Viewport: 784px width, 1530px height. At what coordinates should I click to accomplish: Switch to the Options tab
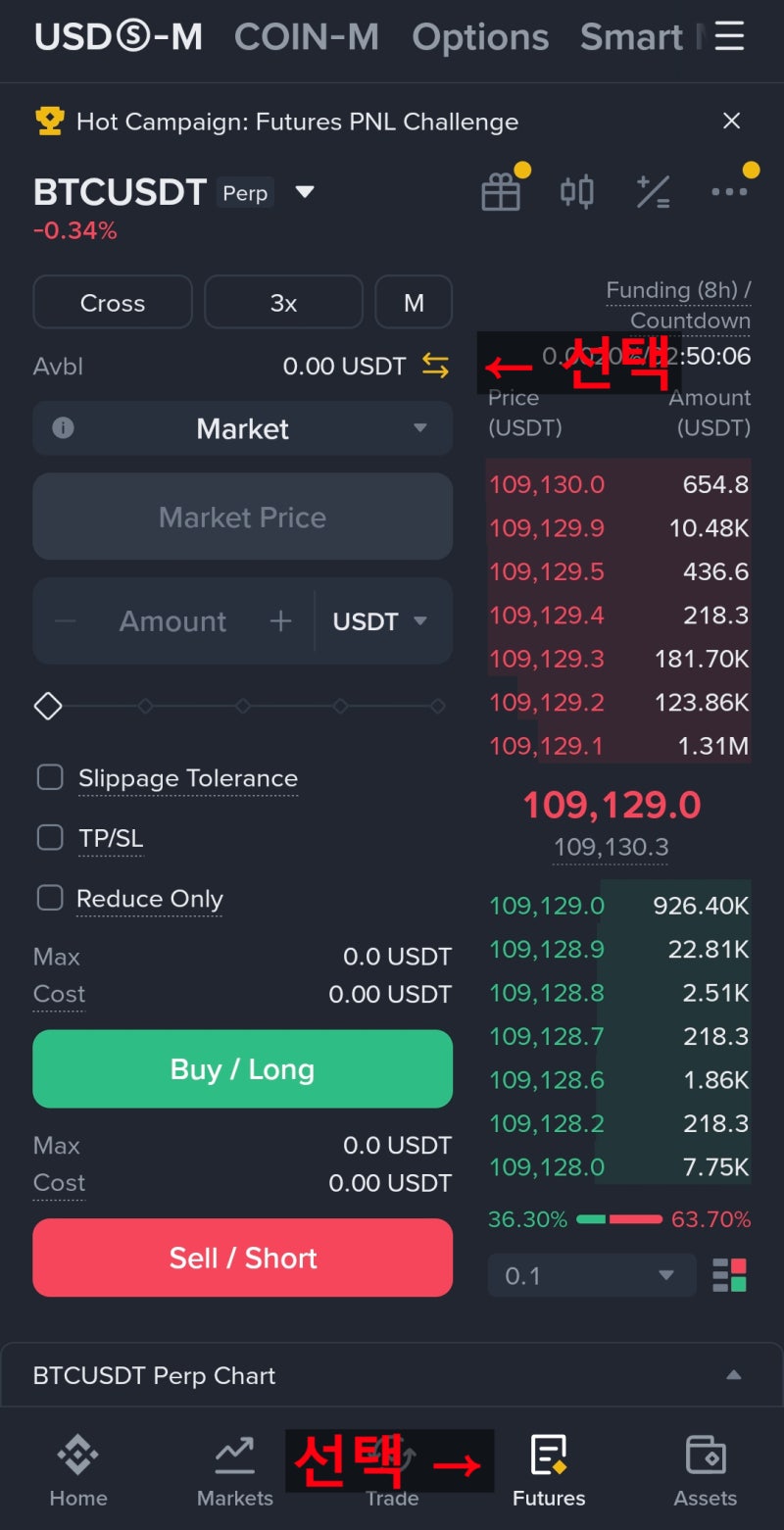pos(480,37)
